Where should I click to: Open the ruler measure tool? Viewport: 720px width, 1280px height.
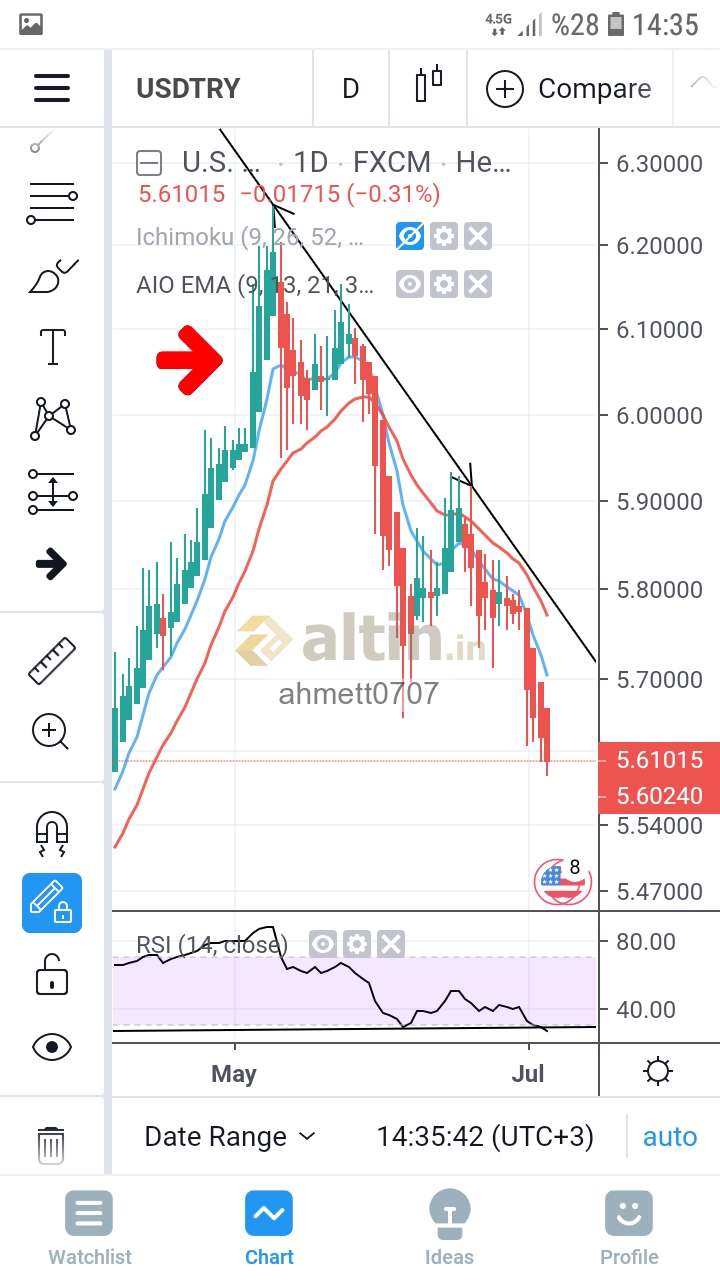(x=52, y=660)
